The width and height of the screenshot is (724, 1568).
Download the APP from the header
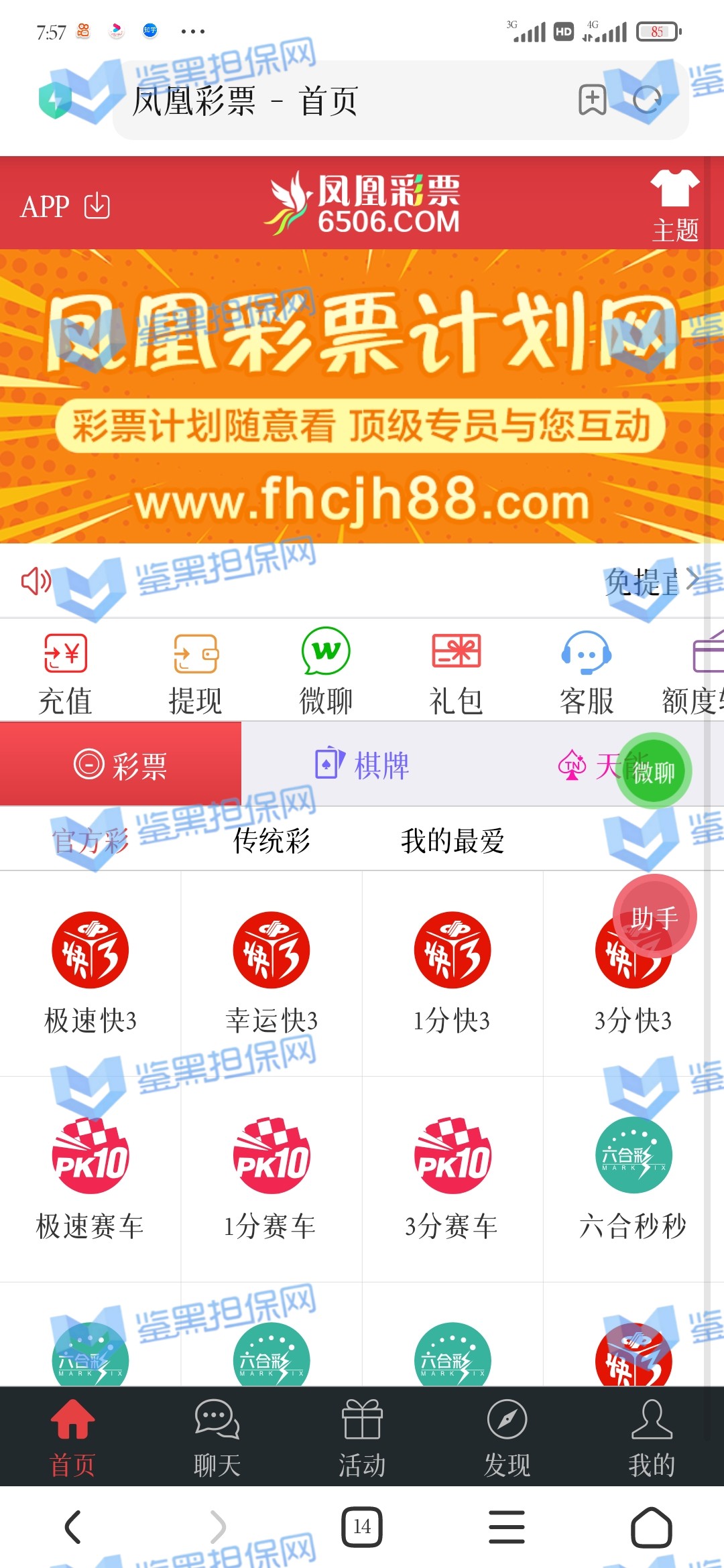tap(65, 206)
